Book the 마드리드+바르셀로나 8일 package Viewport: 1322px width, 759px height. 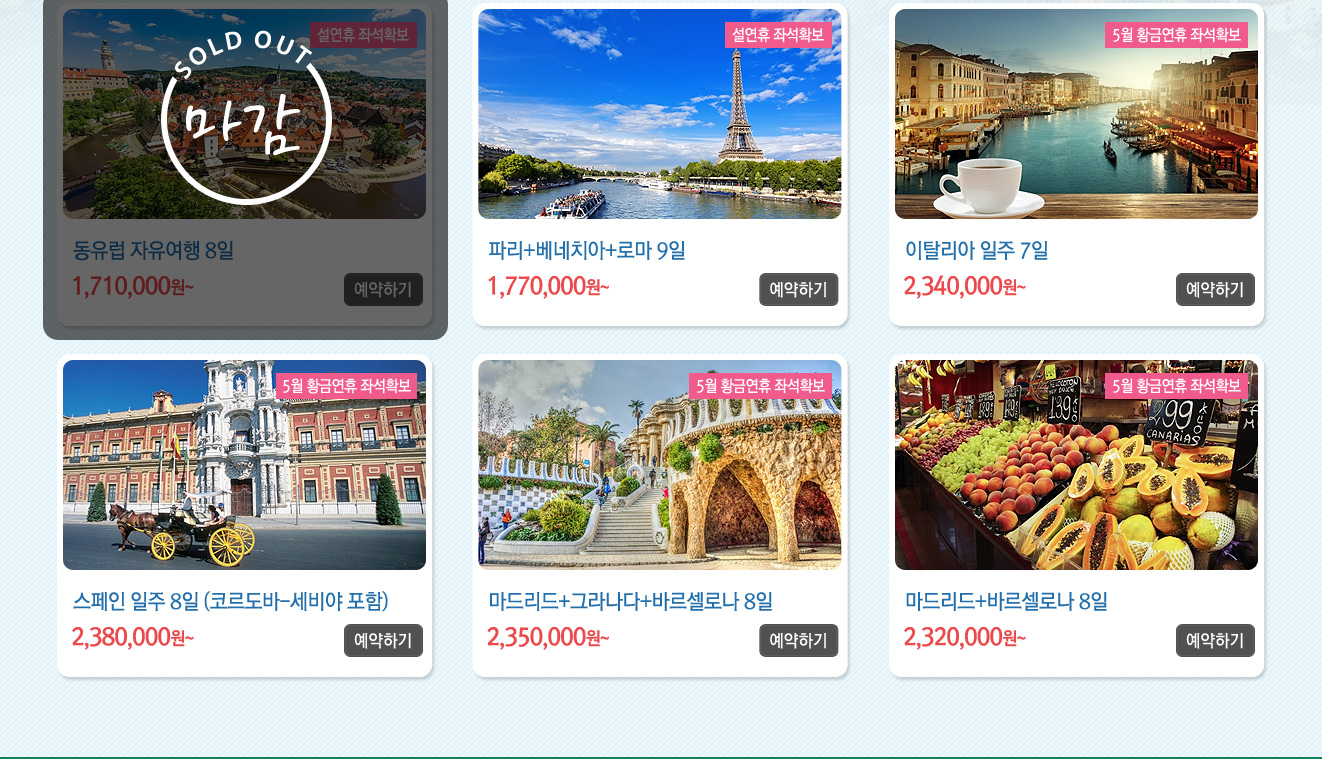[1214, 640]
